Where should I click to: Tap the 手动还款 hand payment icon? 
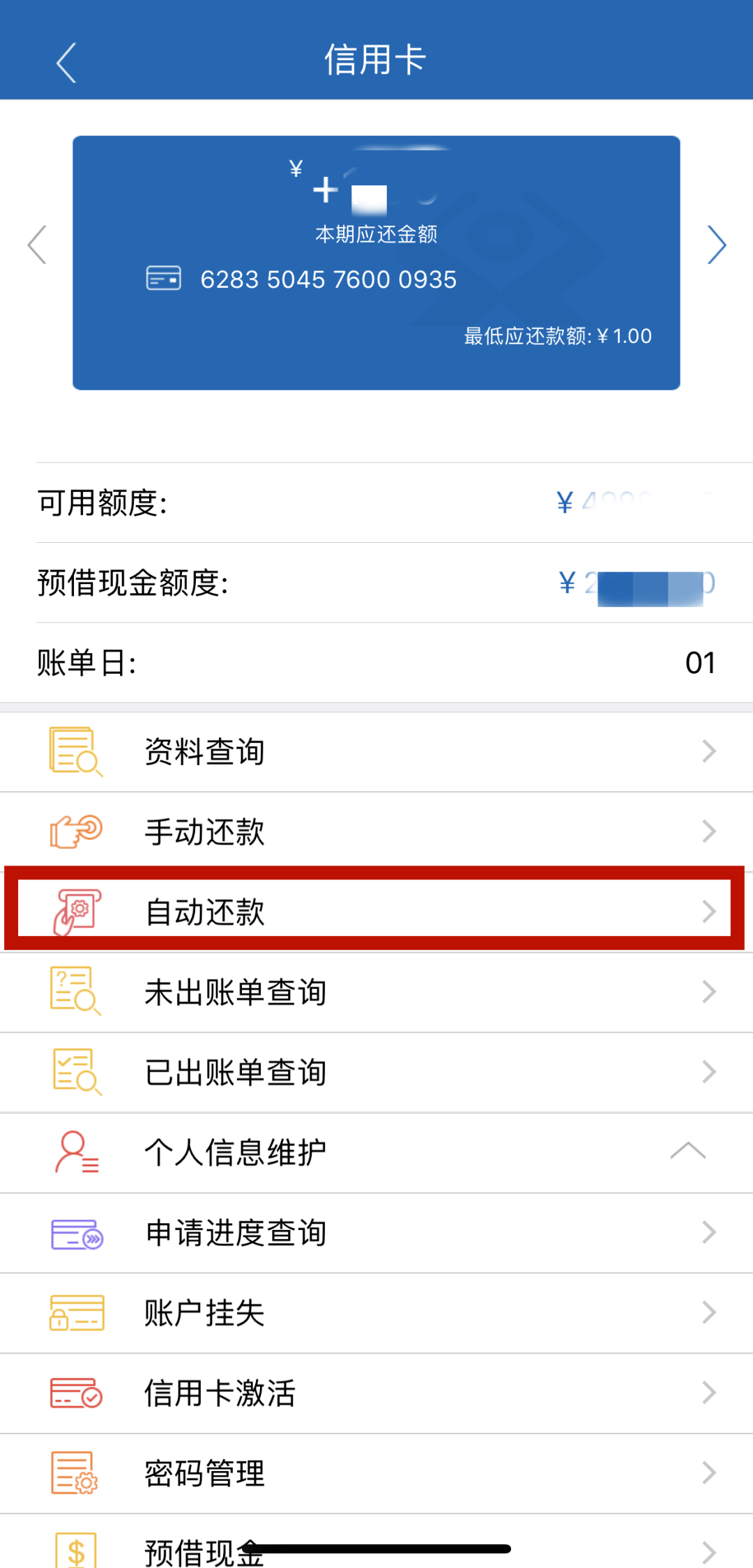(x=77, y=831)
